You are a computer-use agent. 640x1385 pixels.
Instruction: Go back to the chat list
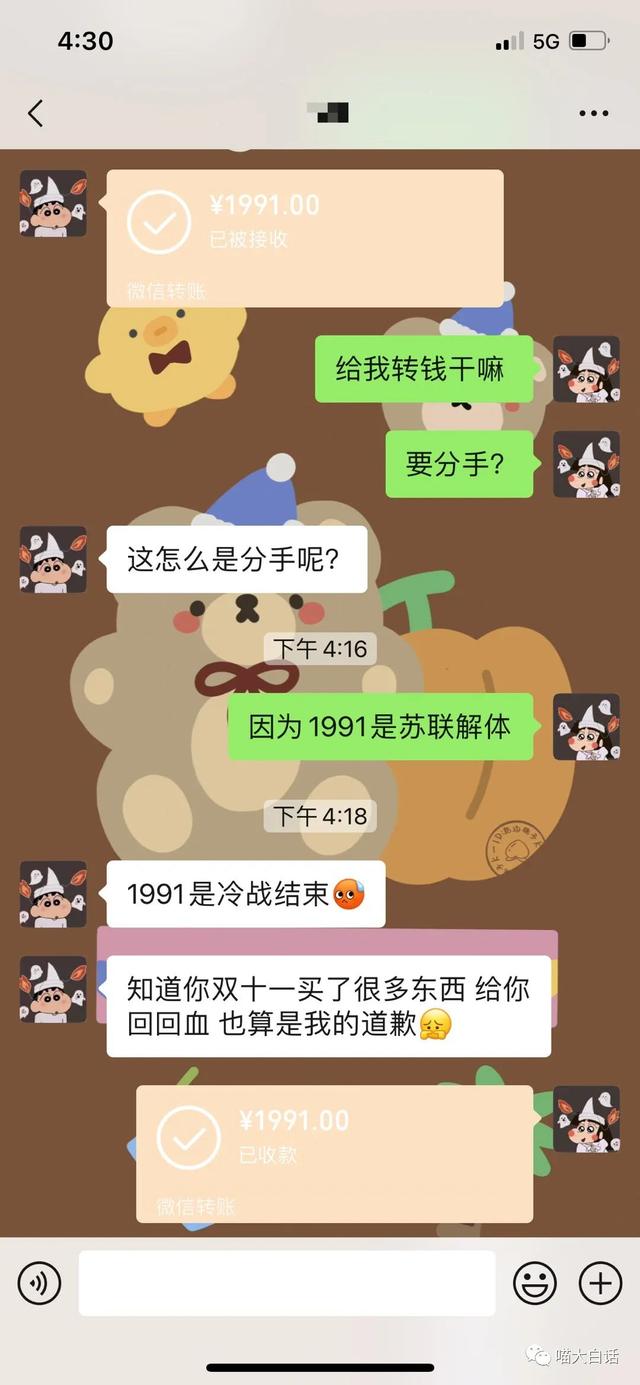[36, 113]
